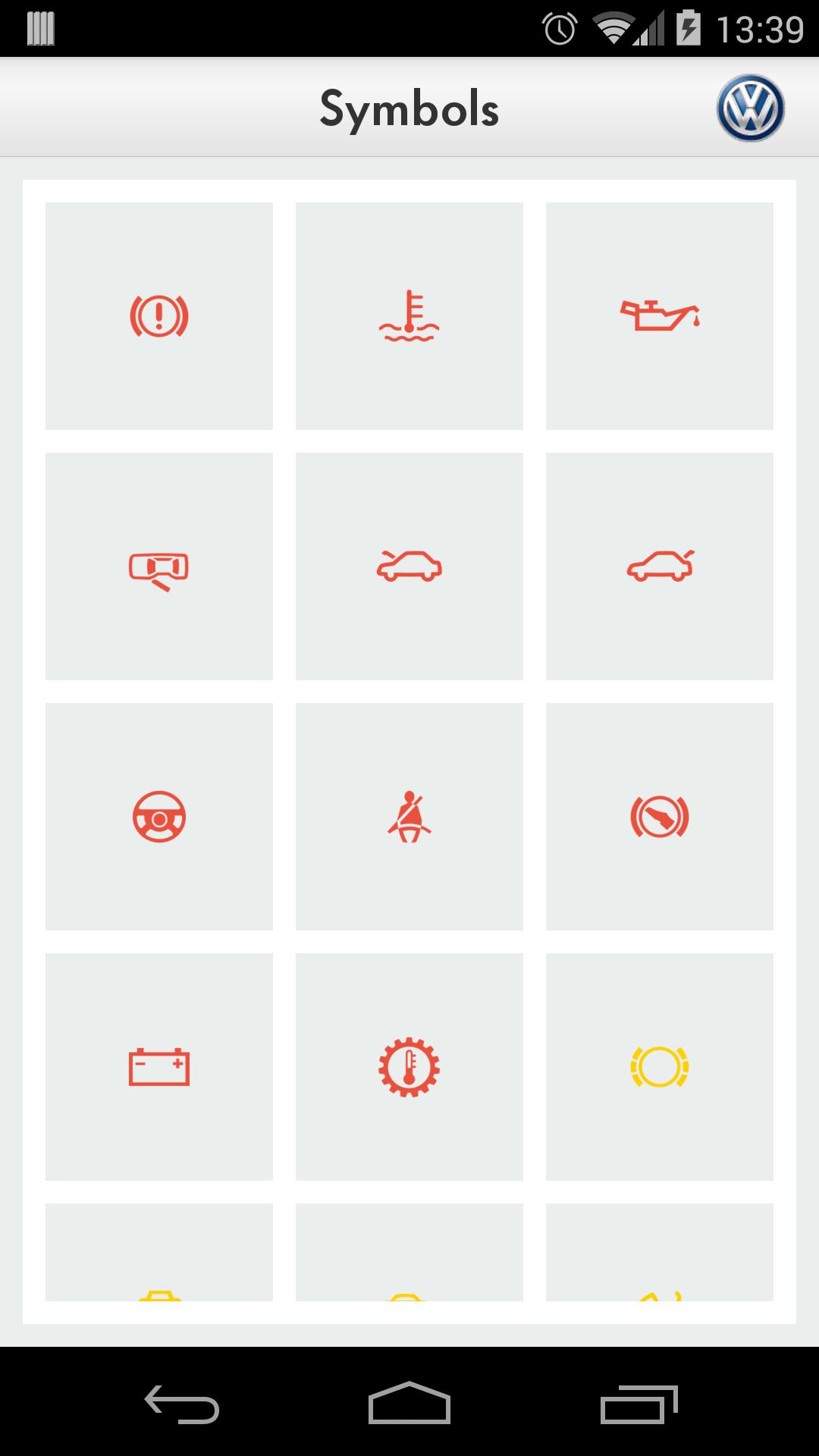Open the oil pressure can symbol
The height and width of the screenshot is (1456, 819).
(x=660, y=315)
